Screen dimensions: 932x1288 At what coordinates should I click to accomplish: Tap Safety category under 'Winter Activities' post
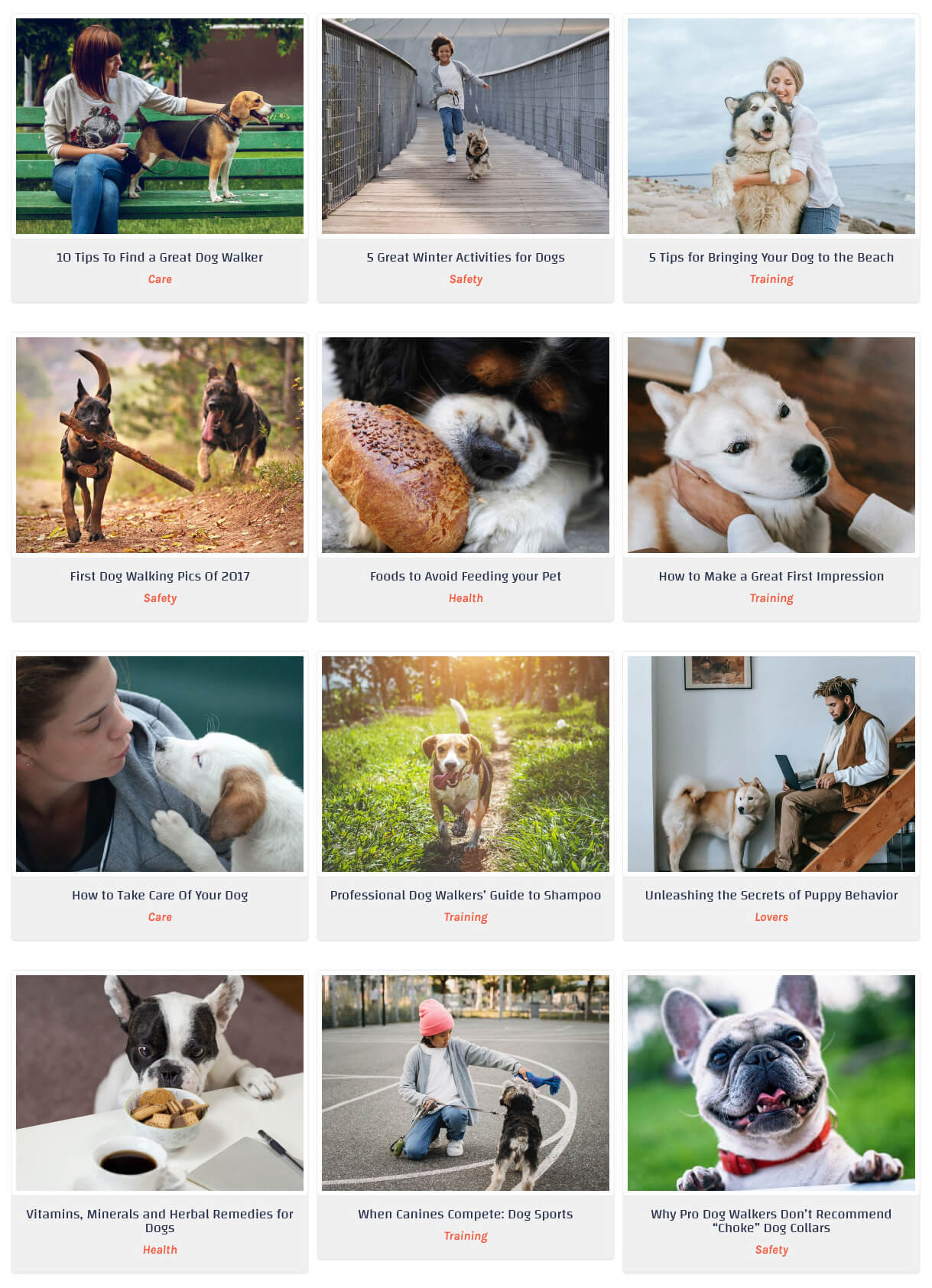(x=466, y=279)
